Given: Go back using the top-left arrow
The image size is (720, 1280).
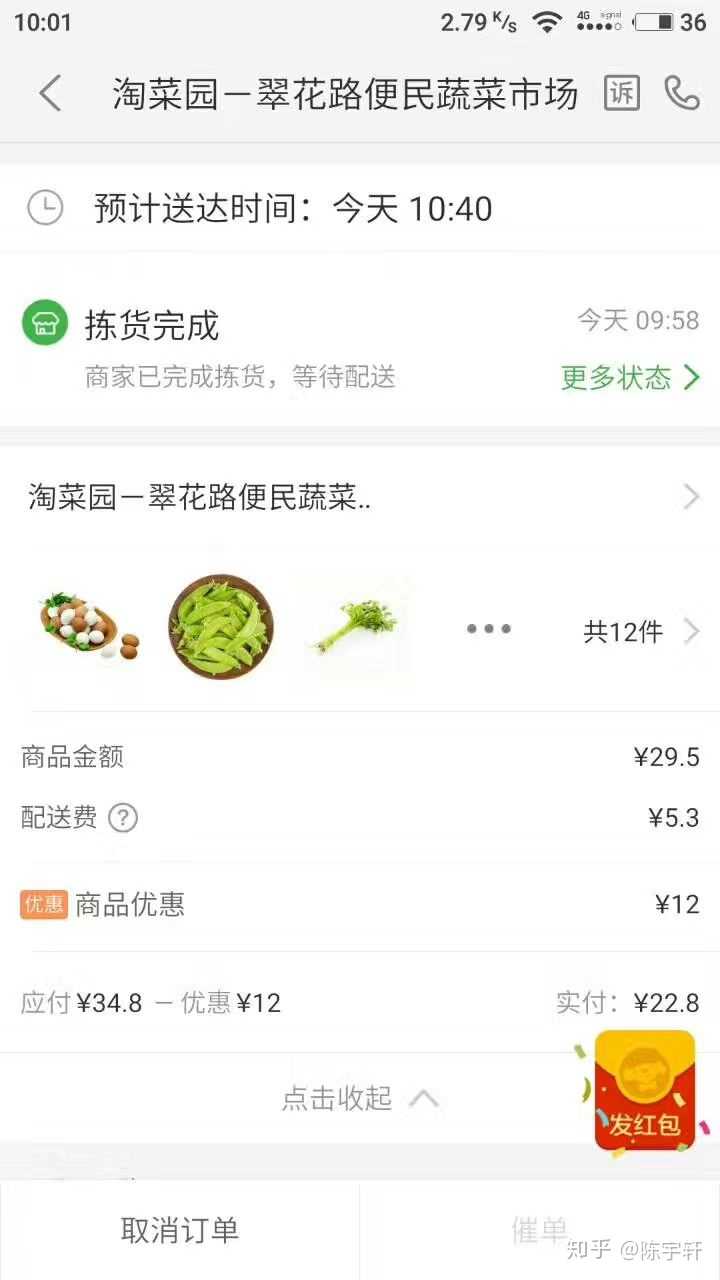Looking at the screenshot, I should coord(50,94).
